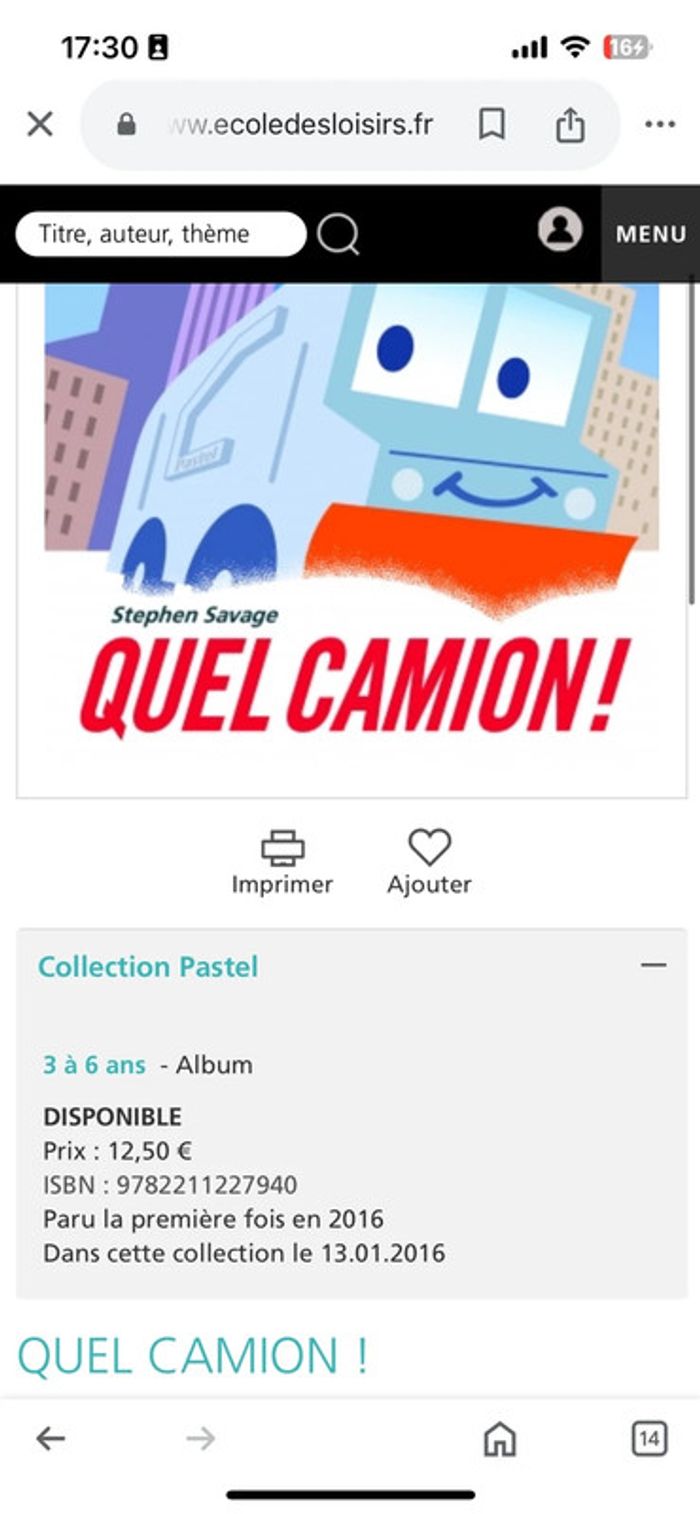The width and height of the screenshot is (700, 1514).
Task: Browse the 3 à 6 ans age link
Action: pos(94,1065)
